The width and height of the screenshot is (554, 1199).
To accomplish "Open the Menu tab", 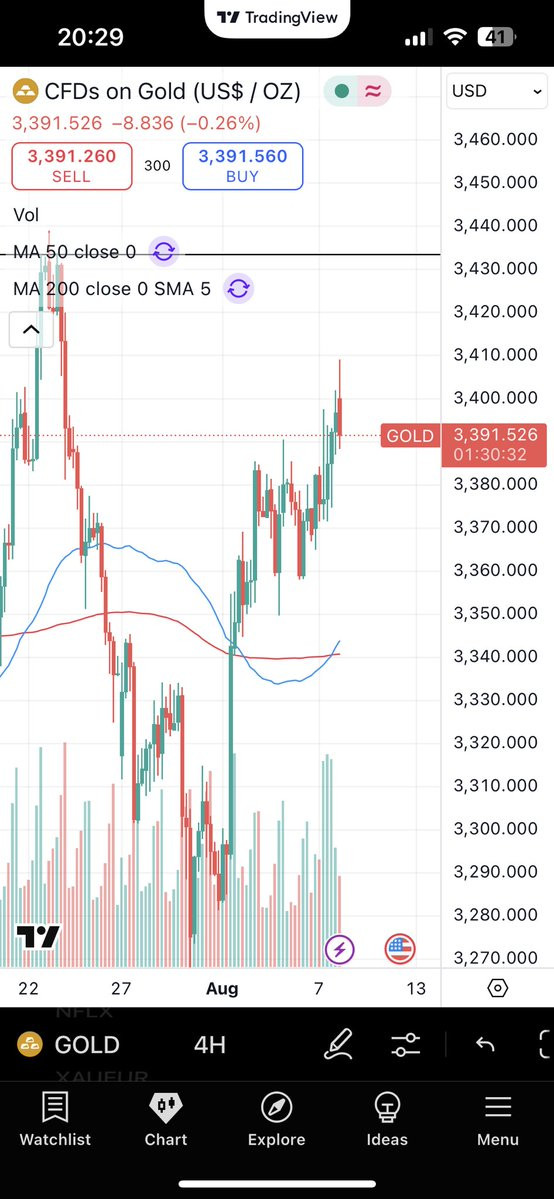I will tap(498, 1119).
